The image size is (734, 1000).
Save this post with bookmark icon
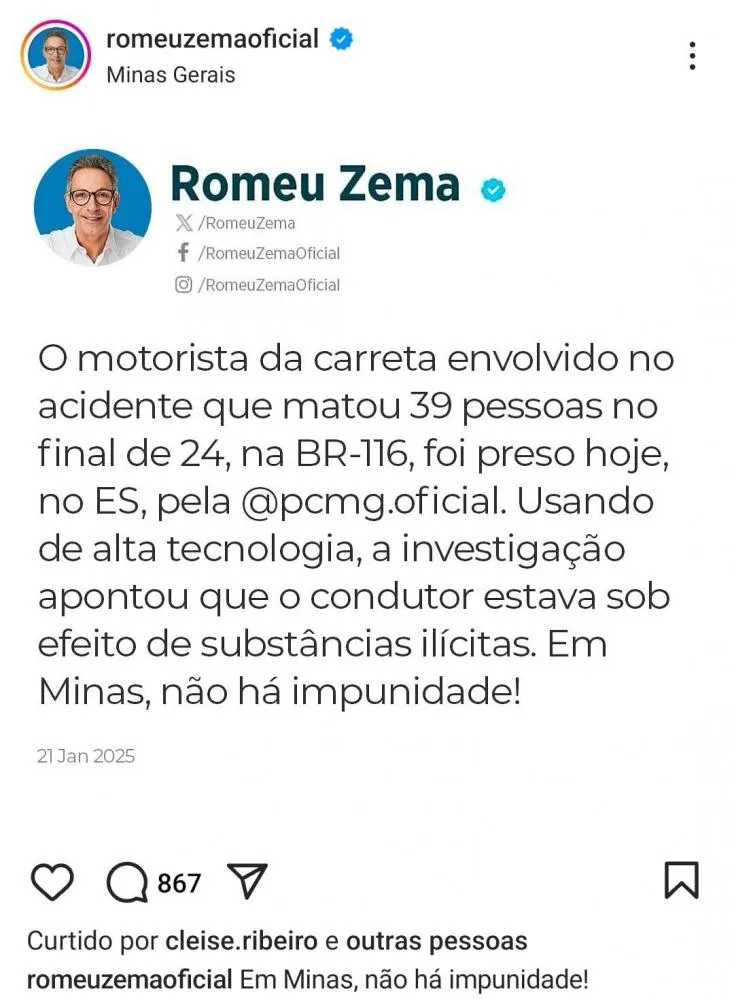click(681, 880)
